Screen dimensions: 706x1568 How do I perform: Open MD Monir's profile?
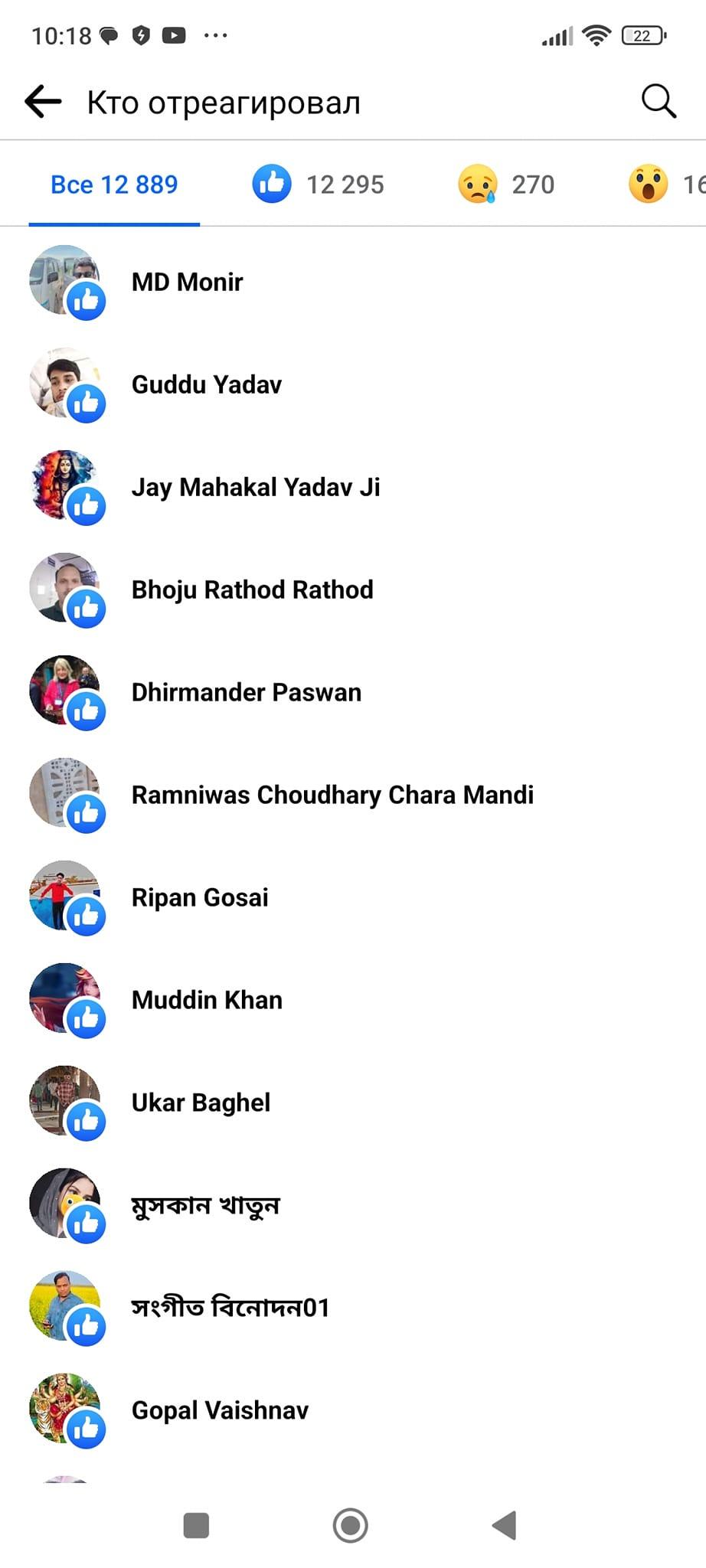coord(187,282)
